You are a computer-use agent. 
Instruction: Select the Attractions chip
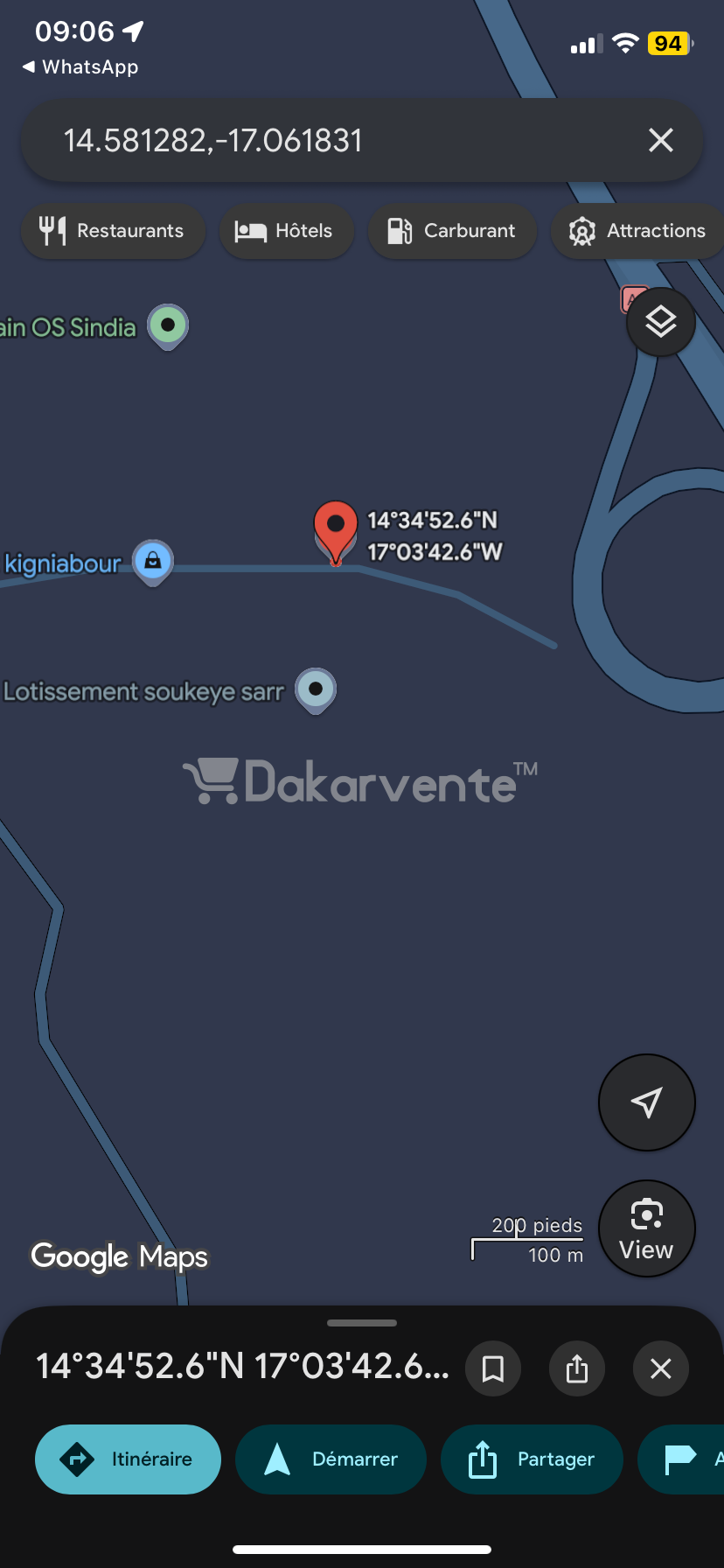[637, 231]
